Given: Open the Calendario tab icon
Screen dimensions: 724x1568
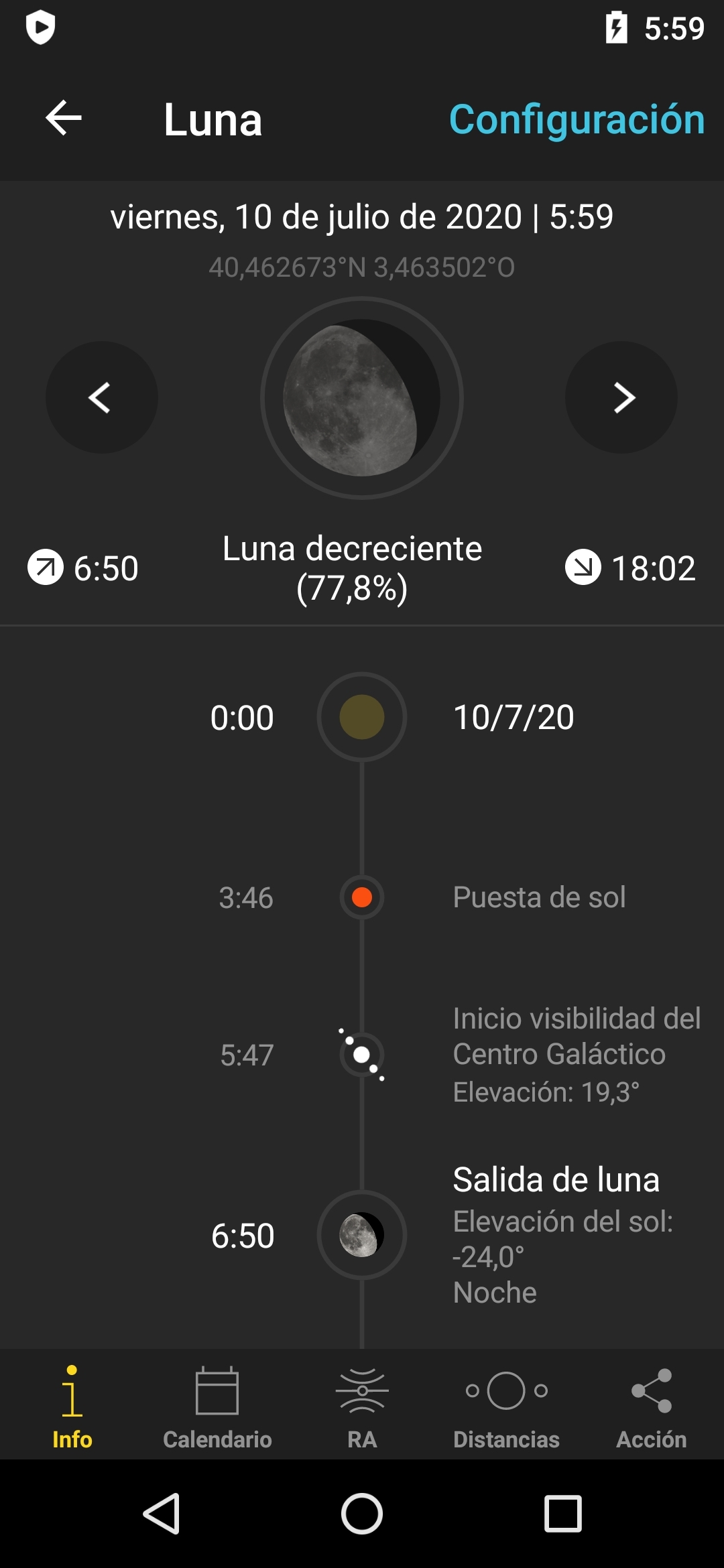Looking at the screenshot, I should tap(217, 1390).
